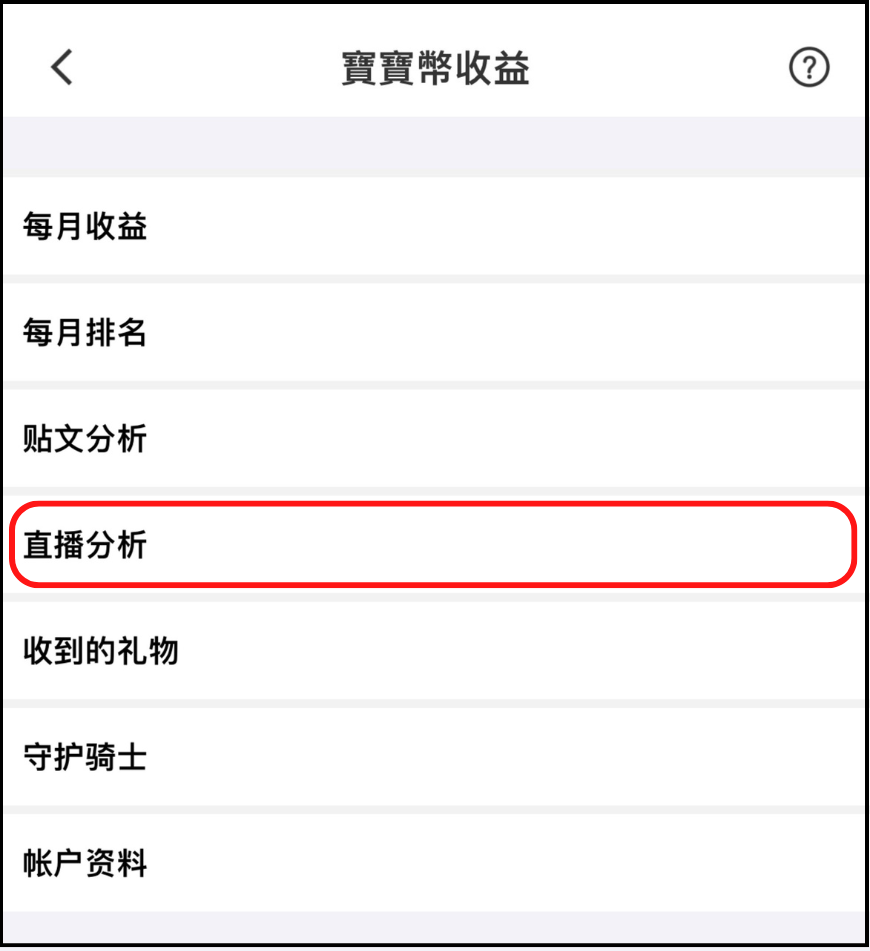Image resolution: width=870 pixels, height=951 pixels.
Task: Open 帐户资料 account information
Action: 432,863
